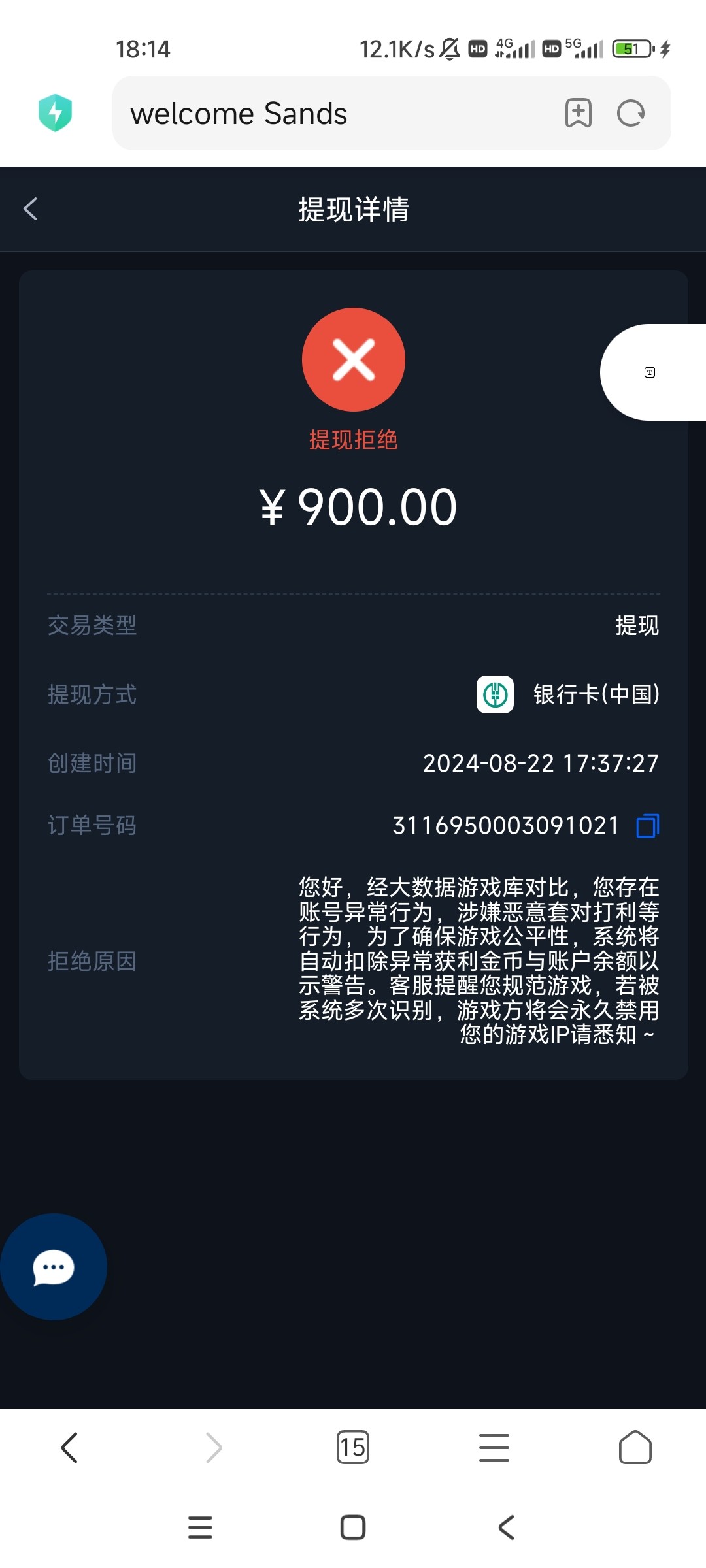Add page to bookmarks from address bar
Image resolution: width=706 pixels, height=1568 pixels.
pyautogui.click(x=578, y=112)
